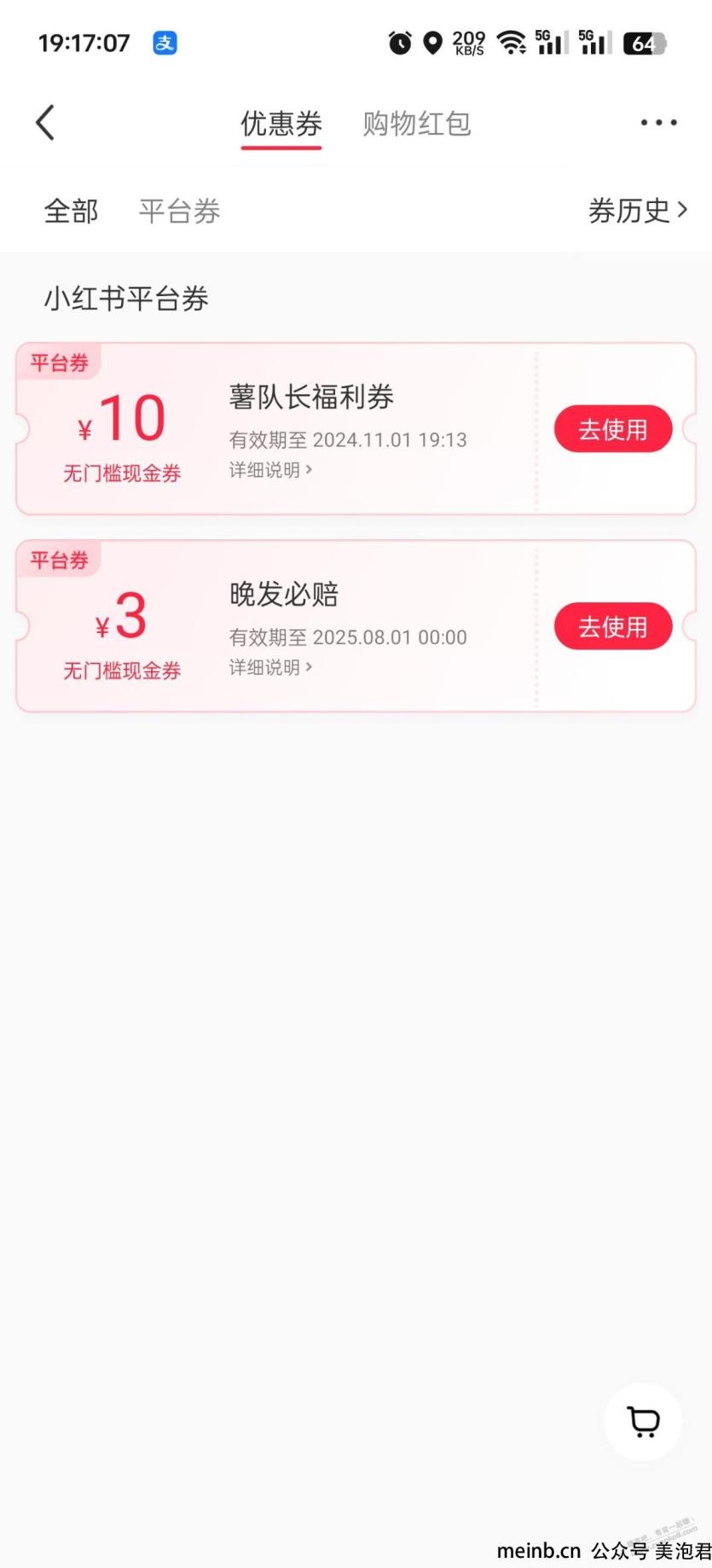
Task: Open the floating shopping cart
Action: (643, 1421)
